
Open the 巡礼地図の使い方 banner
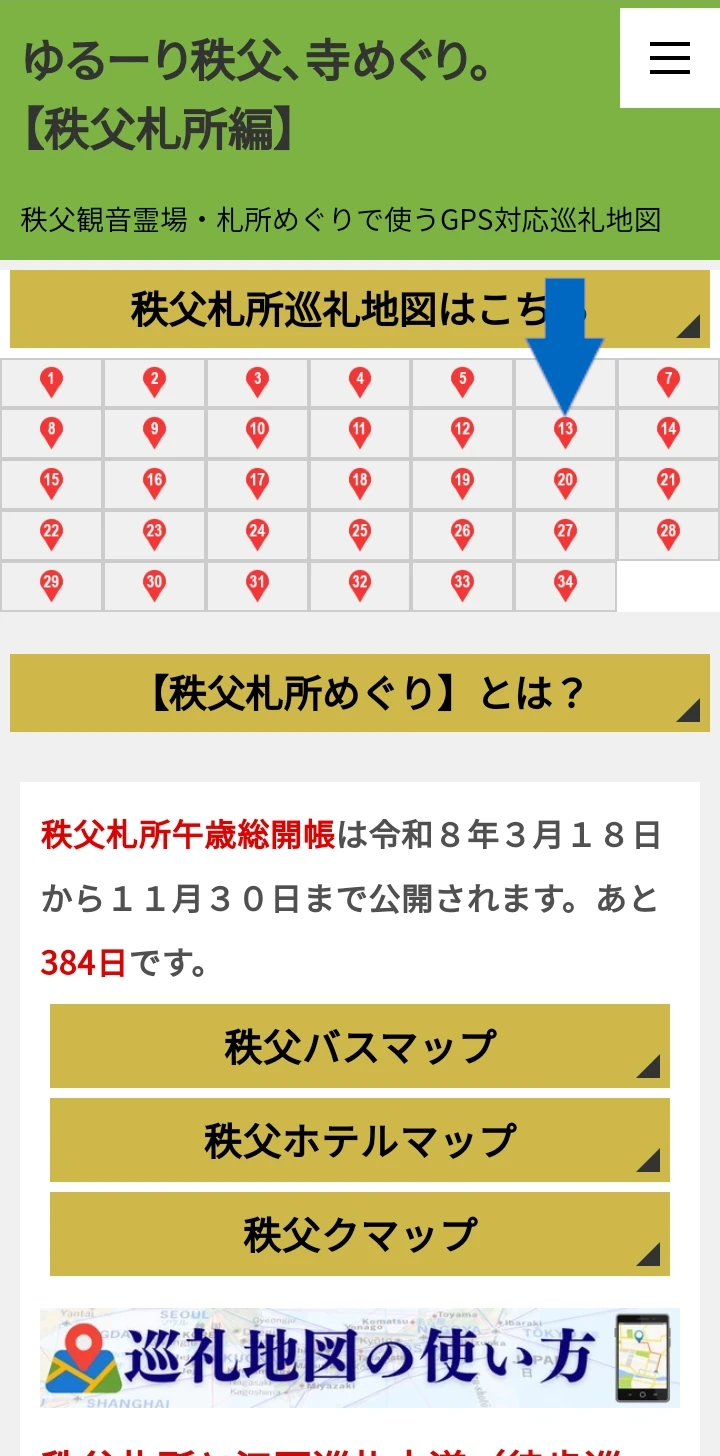pos(358,1357)
